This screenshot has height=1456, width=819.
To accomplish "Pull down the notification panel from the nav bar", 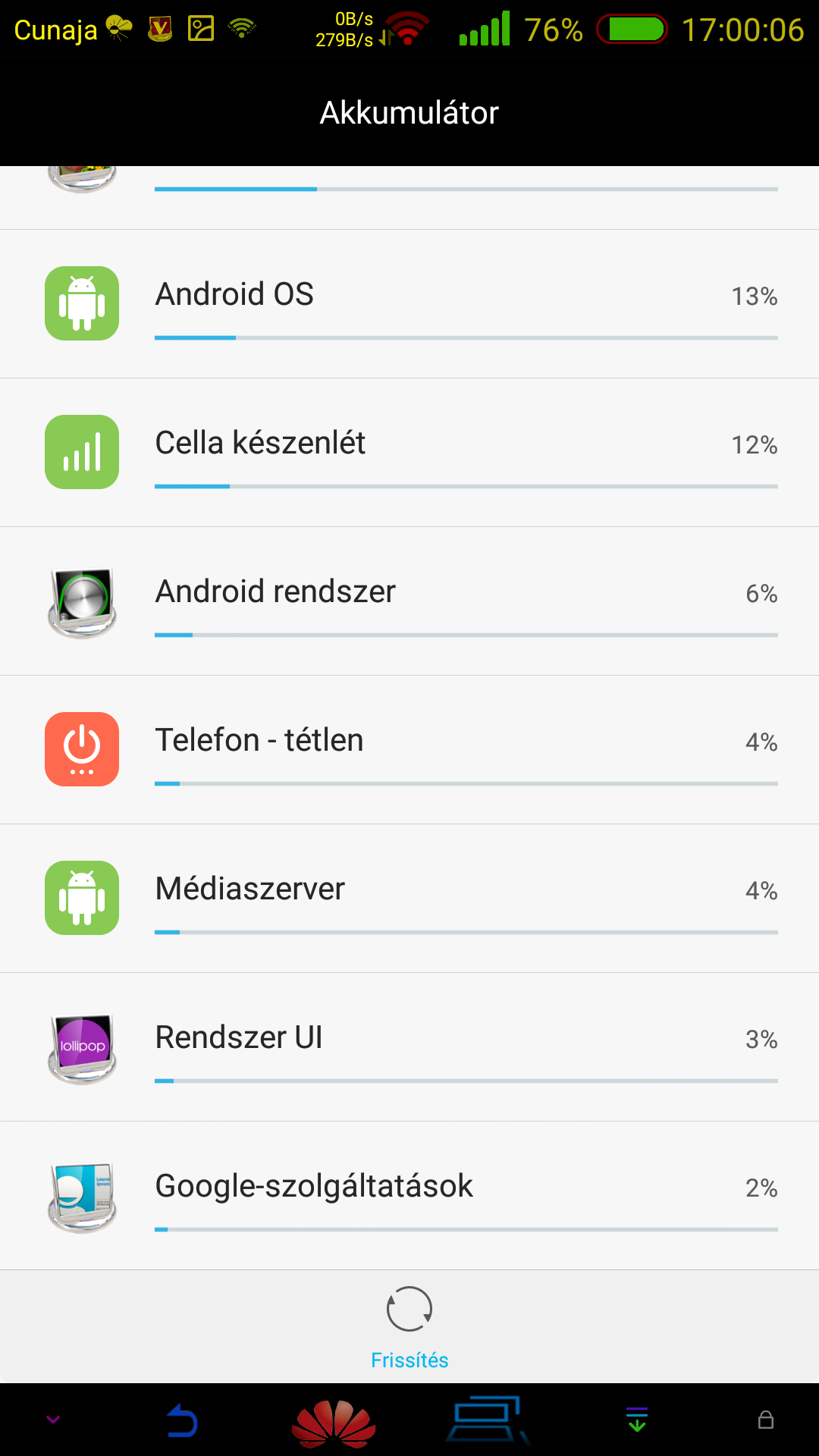I will (x=637, y=1420).
